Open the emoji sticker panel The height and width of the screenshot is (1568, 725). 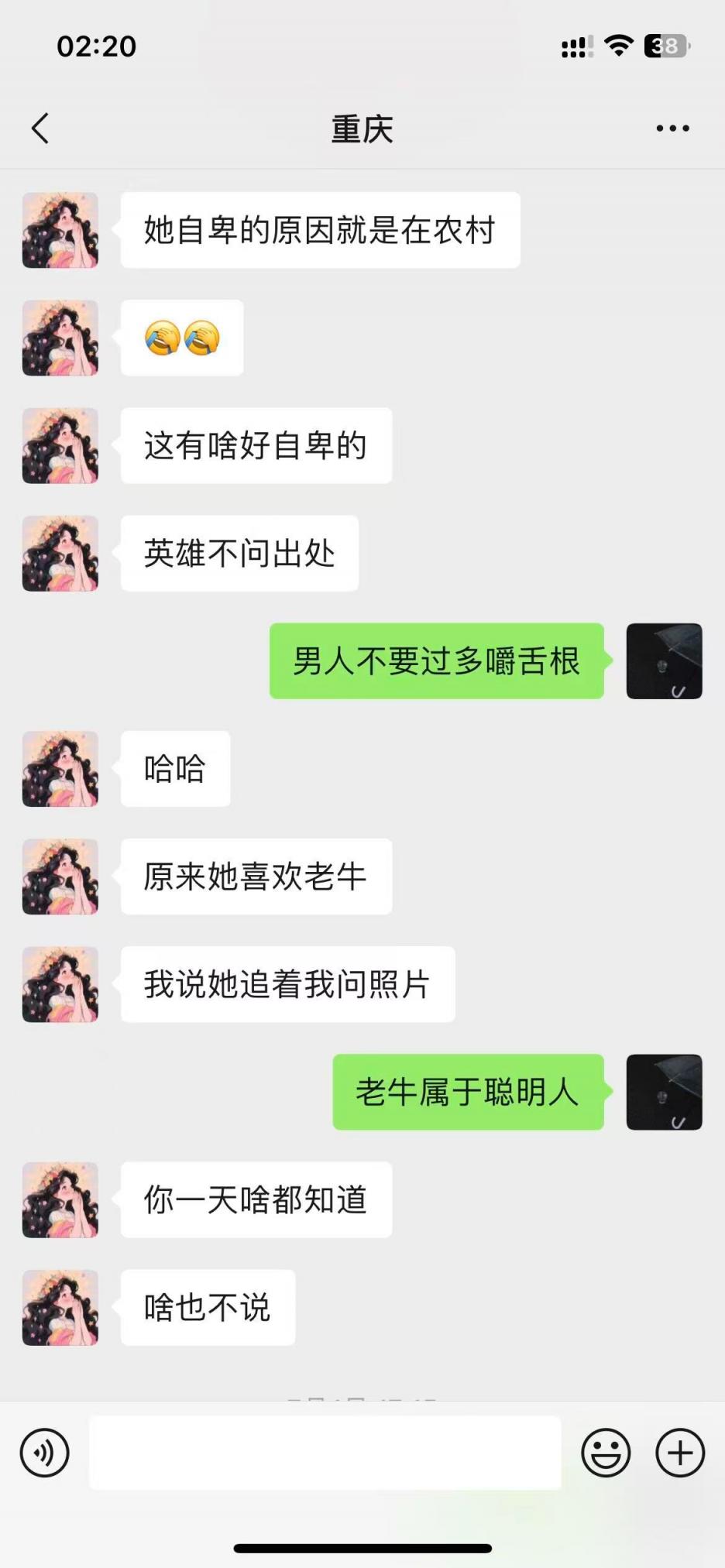(606, 1453)
